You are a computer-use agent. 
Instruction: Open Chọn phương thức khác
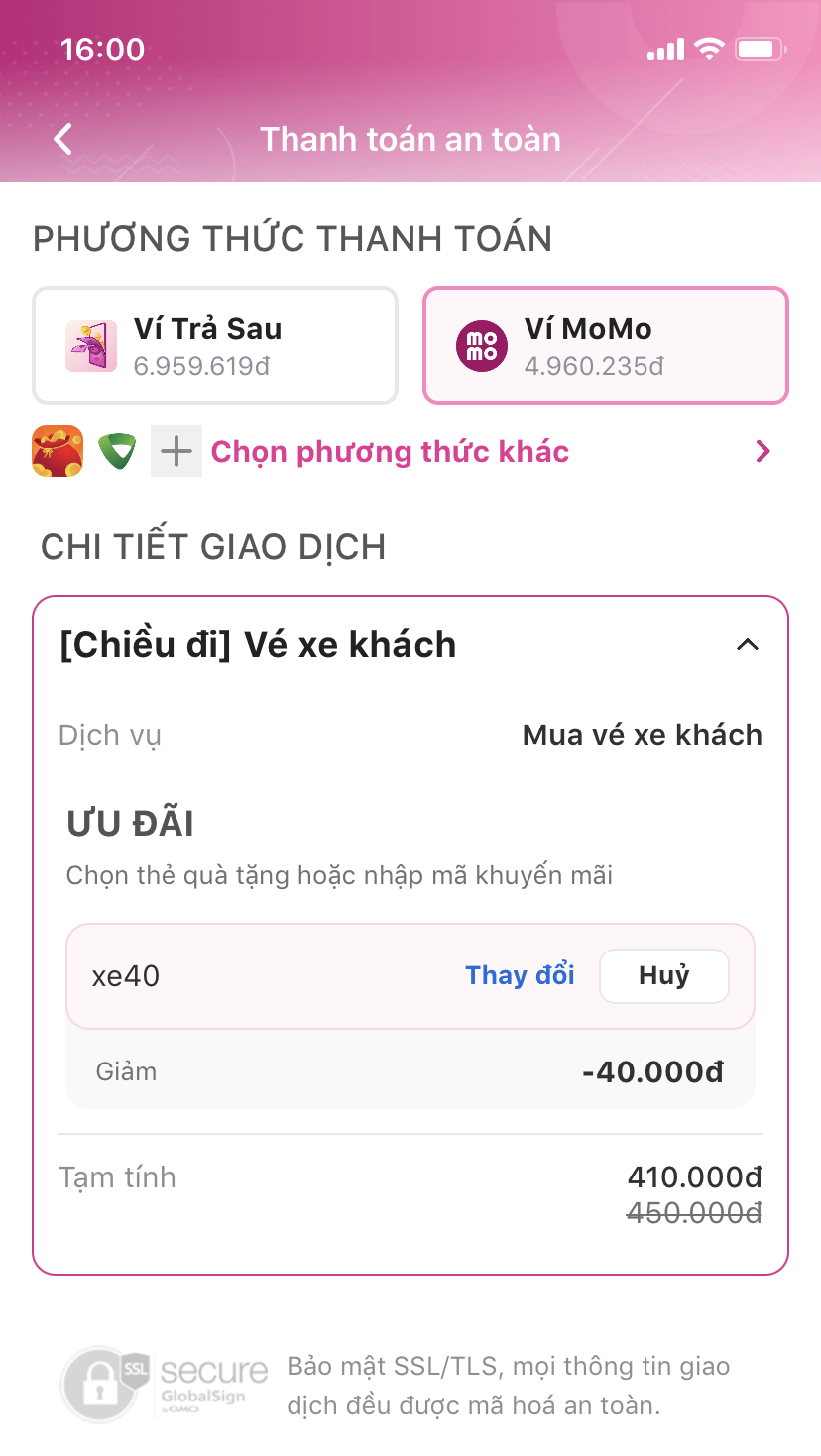390,452
